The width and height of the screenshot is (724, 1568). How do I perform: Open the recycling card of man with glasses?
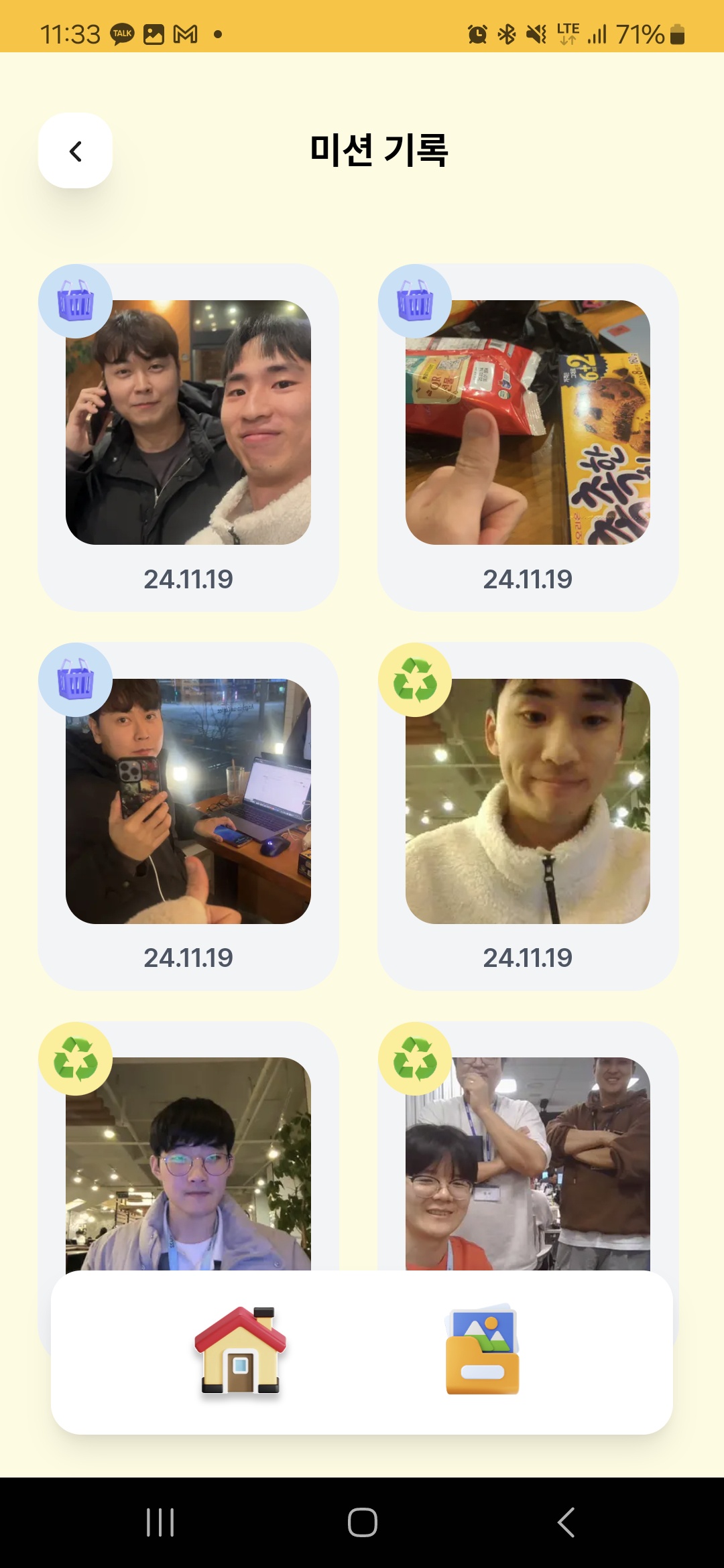click(188, 1166)
